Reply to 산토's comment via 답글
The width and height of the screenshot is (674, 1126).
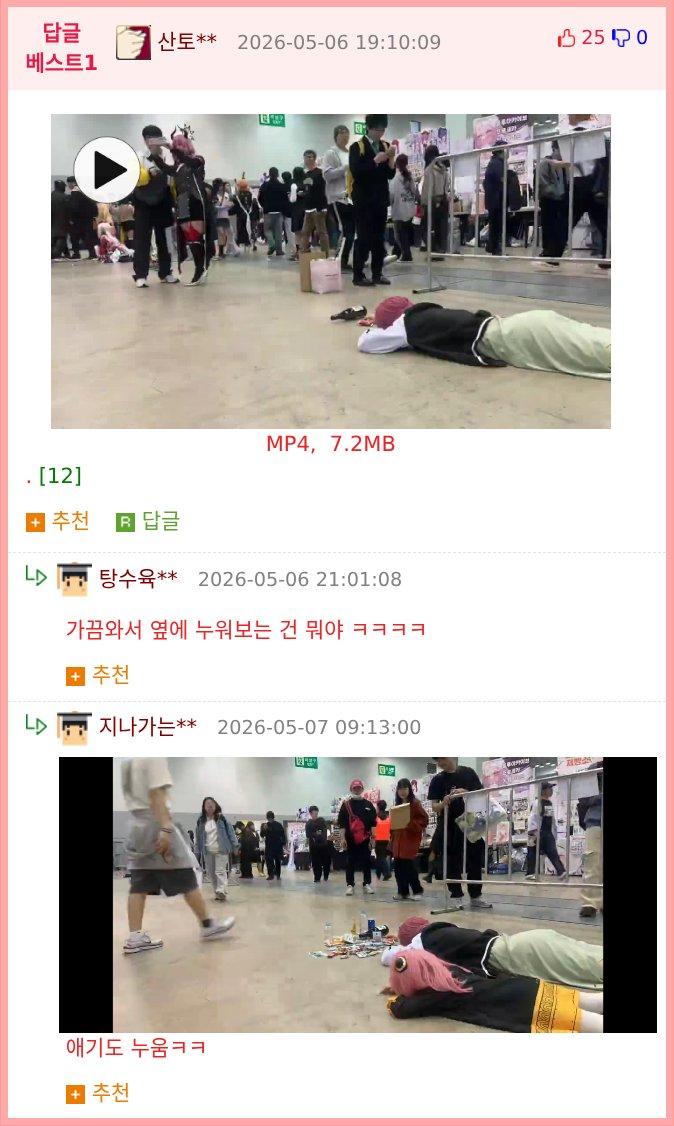pos(148,521)
